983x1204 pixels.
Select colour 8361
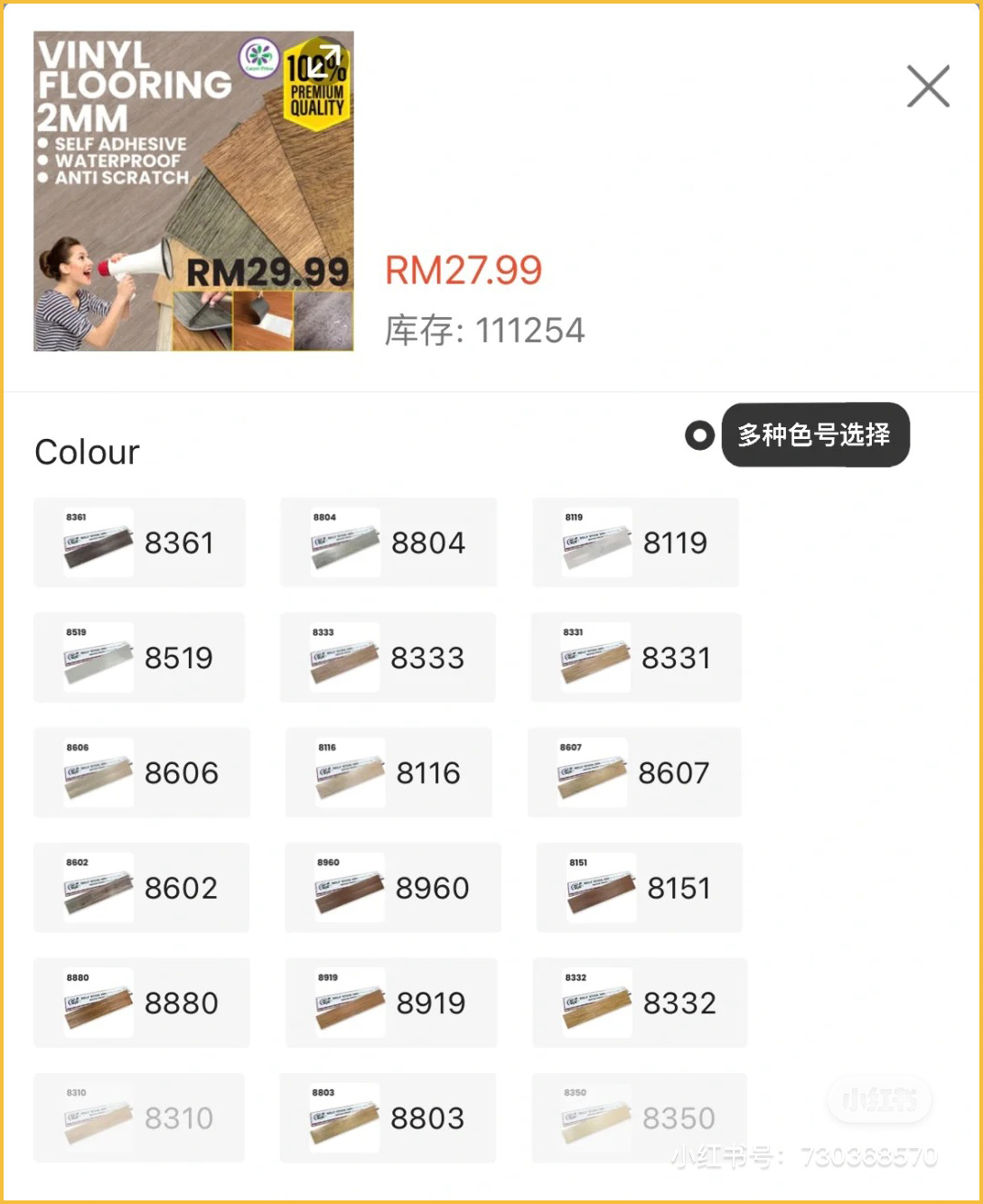pos(139,543)
